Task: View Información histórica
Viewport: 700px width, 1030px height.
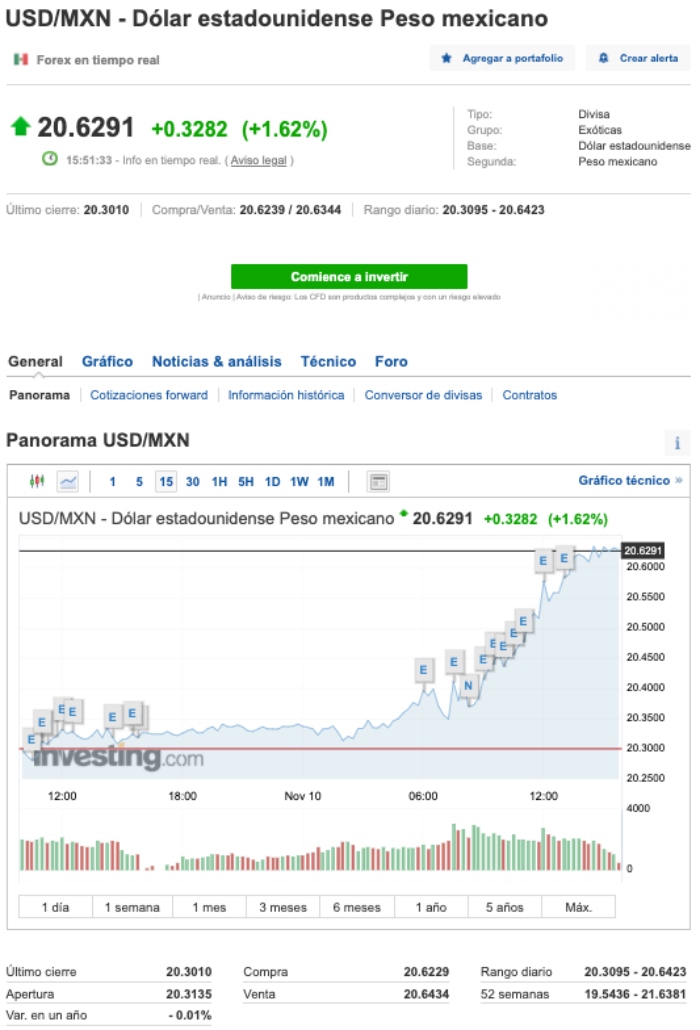Action: (286, 395)
